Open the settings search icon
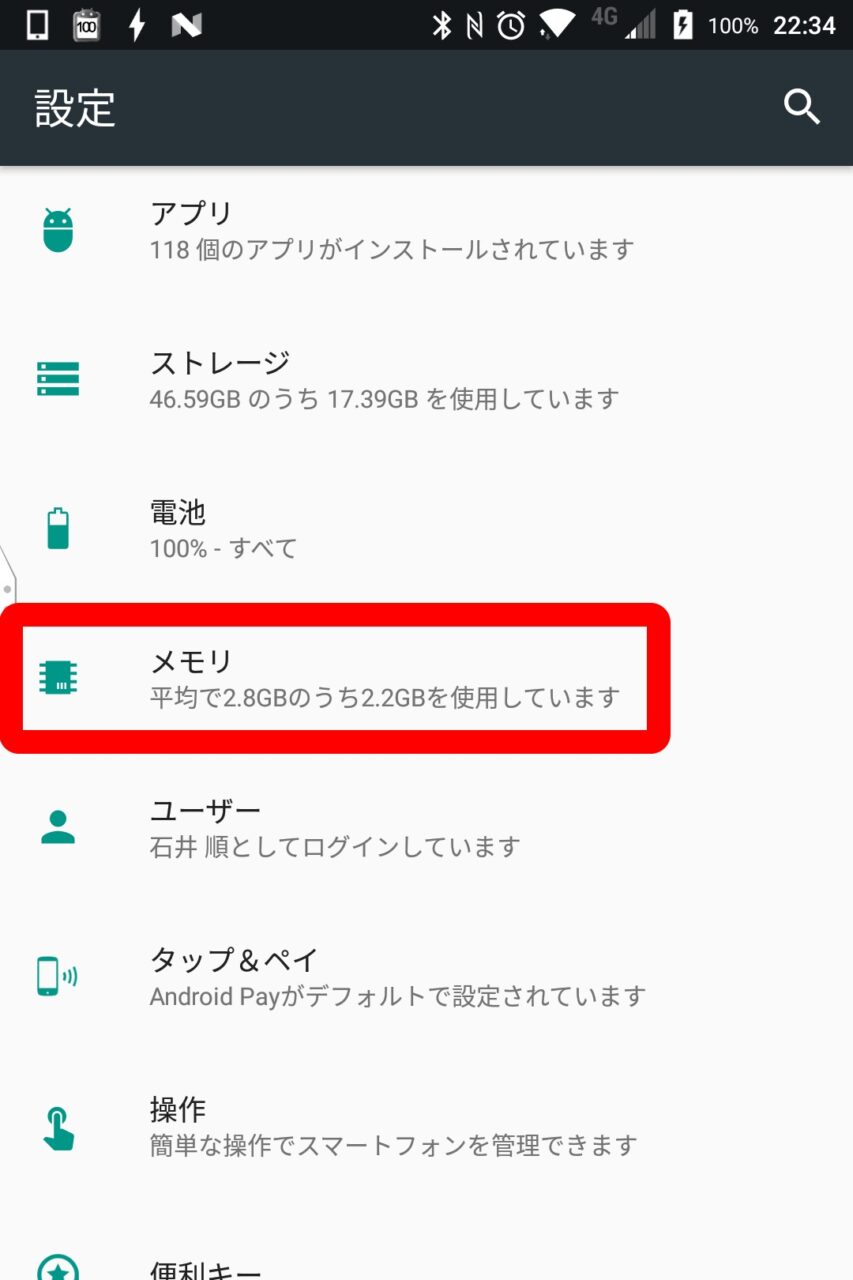Viewport: 853px width, 1280px height. click(801, 107)
